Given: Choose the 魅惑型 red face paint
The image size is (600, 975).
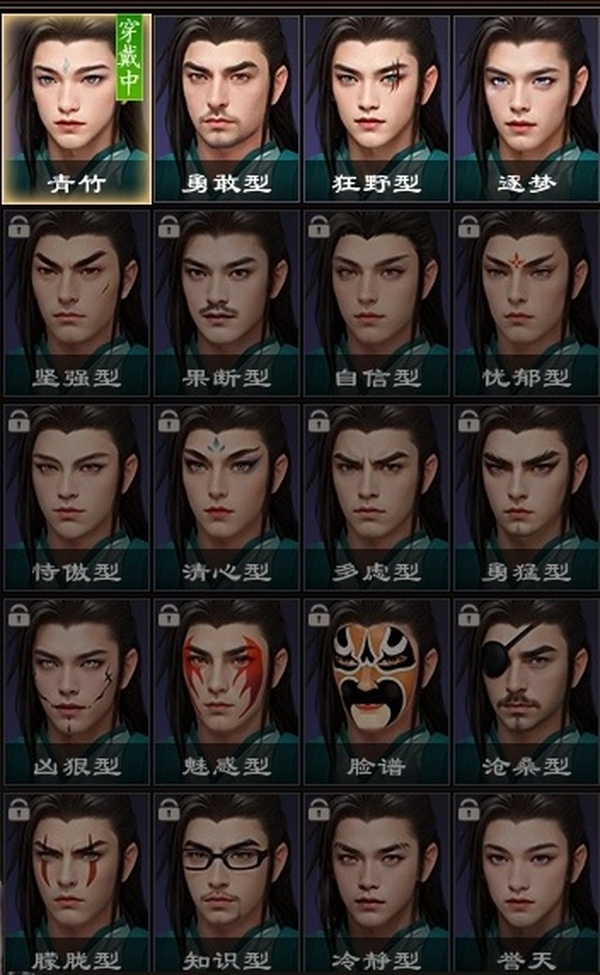Looking at the screenshot, I should (227, 690).
